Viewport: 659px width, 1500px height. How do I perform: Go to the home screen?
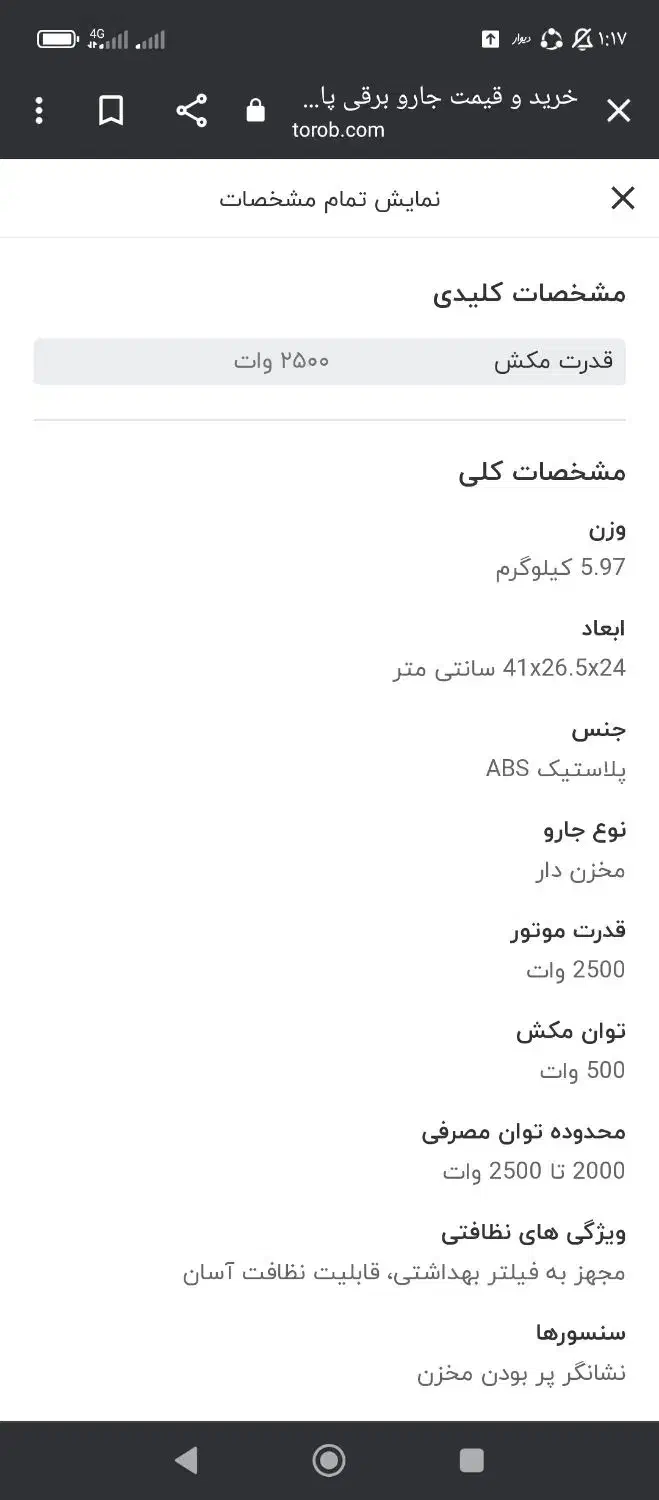[x=329, y=1460]
